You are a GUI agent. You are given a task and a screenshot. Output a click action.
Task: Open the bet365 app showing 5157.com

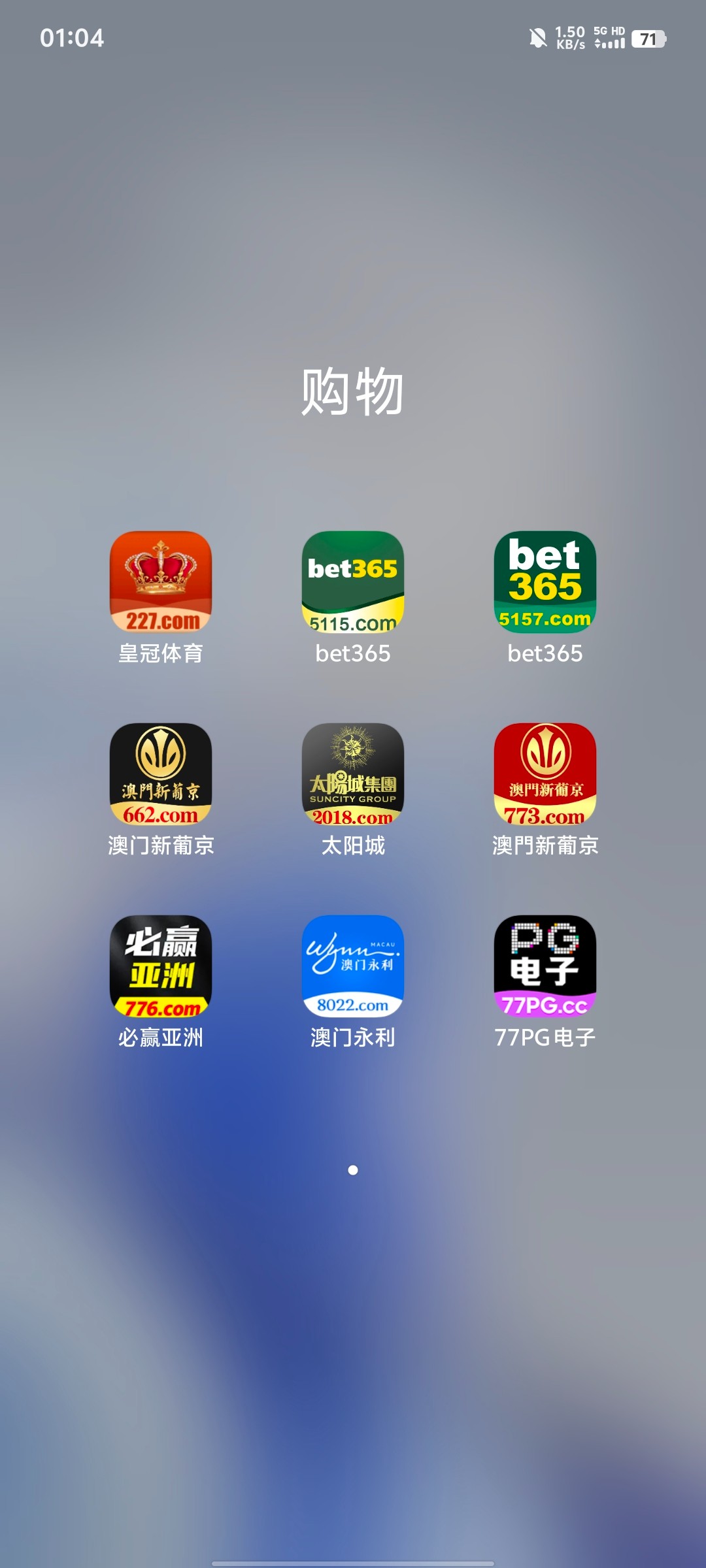click(545, 581)
